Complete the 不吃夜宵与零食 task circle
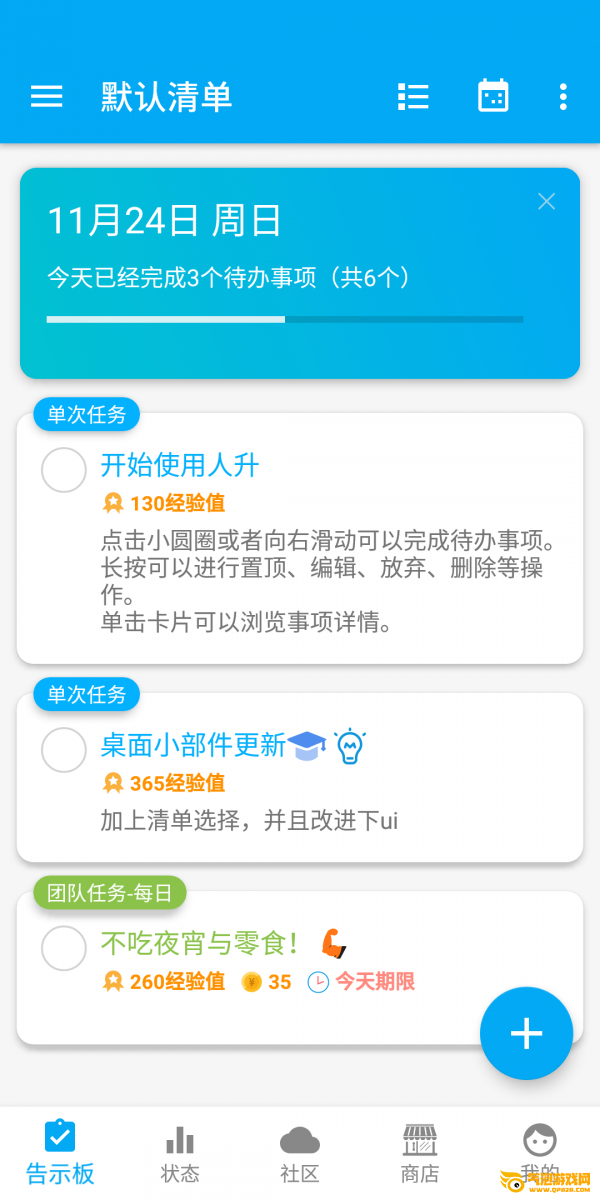 click(x=64, y=948)
